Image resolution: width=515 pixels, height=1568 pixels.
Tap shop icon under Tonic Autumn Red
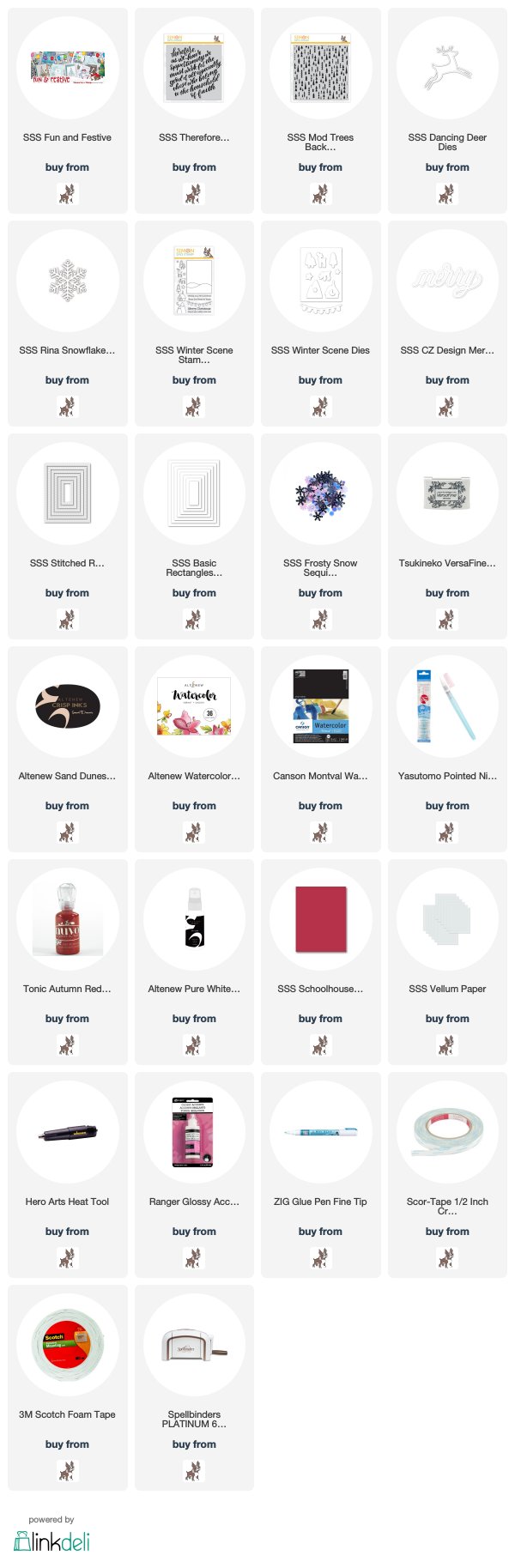(x=67, y=1044)
